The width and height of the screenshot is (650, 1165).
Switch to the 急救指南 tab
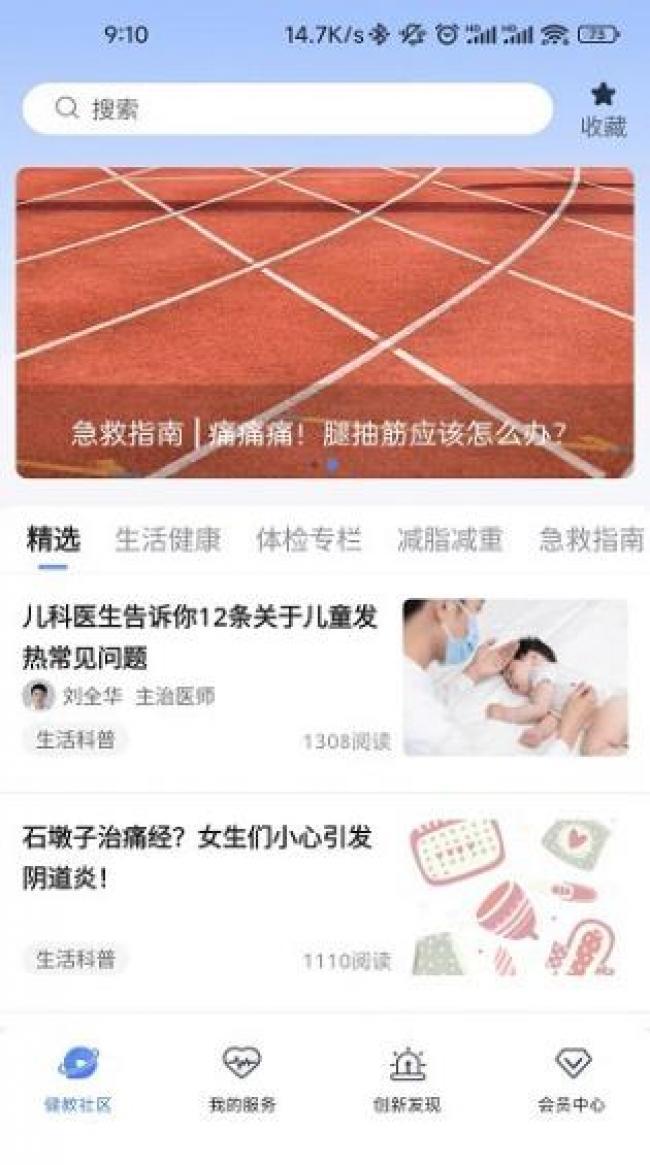point(590,540)
